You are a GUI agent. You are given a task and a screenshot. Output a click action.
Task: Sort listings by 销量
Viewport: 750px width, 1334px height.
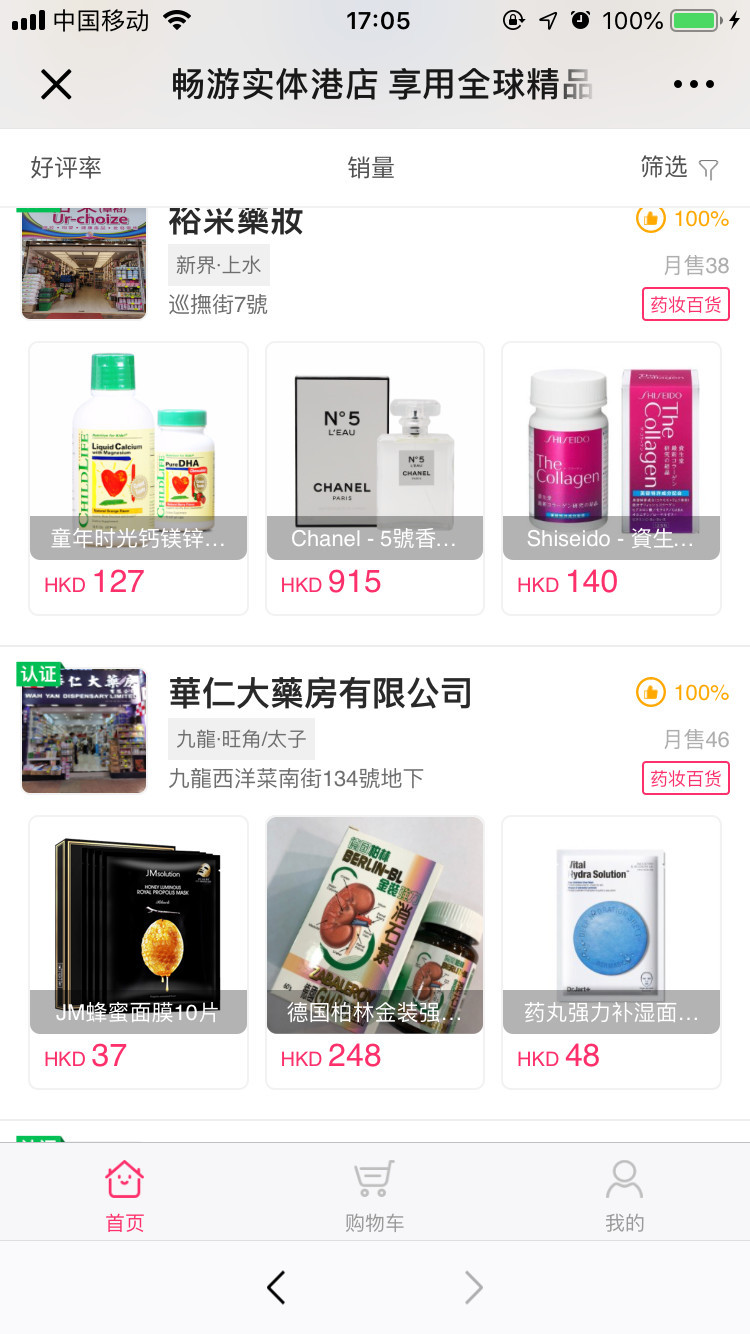(x=372, y=168)
